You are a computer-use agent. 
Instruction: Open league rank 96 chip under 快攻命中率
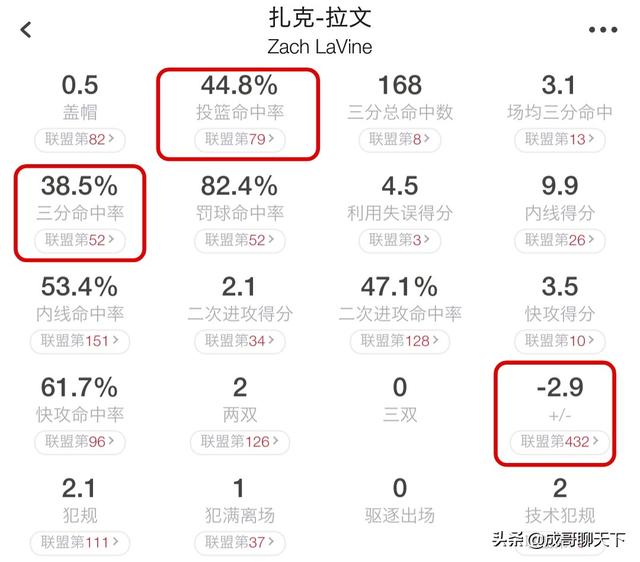pyautogui.click(x=80, y=441)
